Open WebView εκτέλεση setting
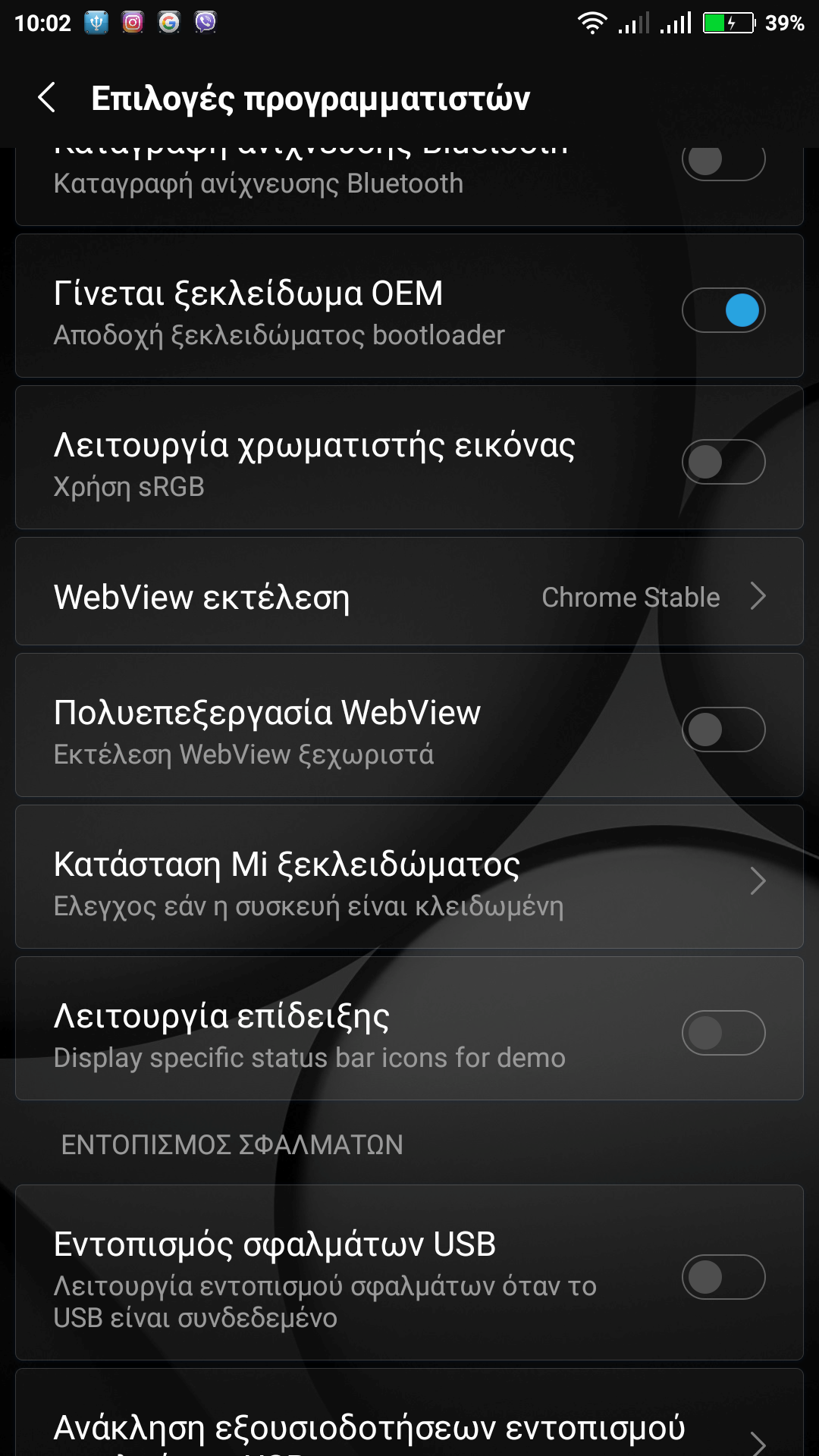 (409, 597)
